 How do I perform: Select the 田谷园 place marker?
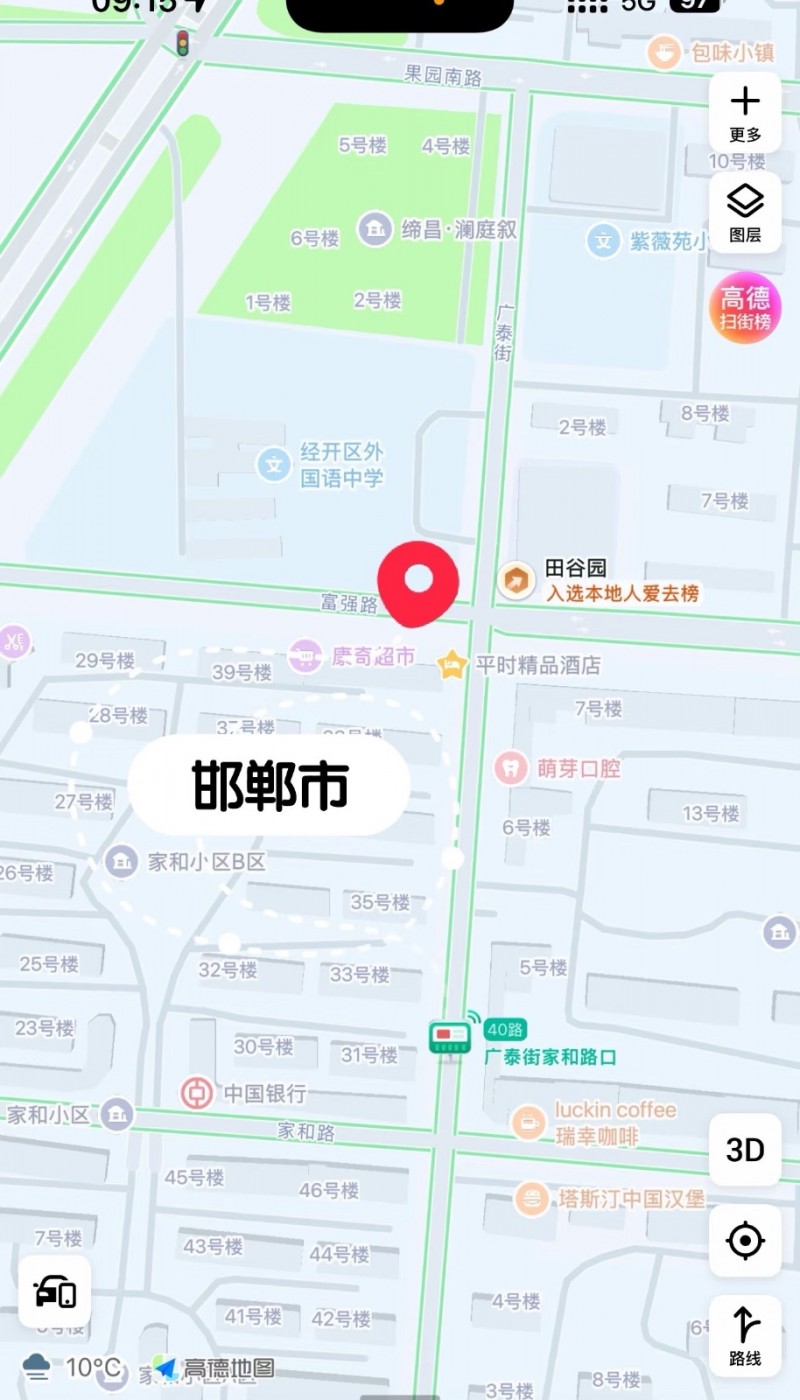(x=517, y=580)
